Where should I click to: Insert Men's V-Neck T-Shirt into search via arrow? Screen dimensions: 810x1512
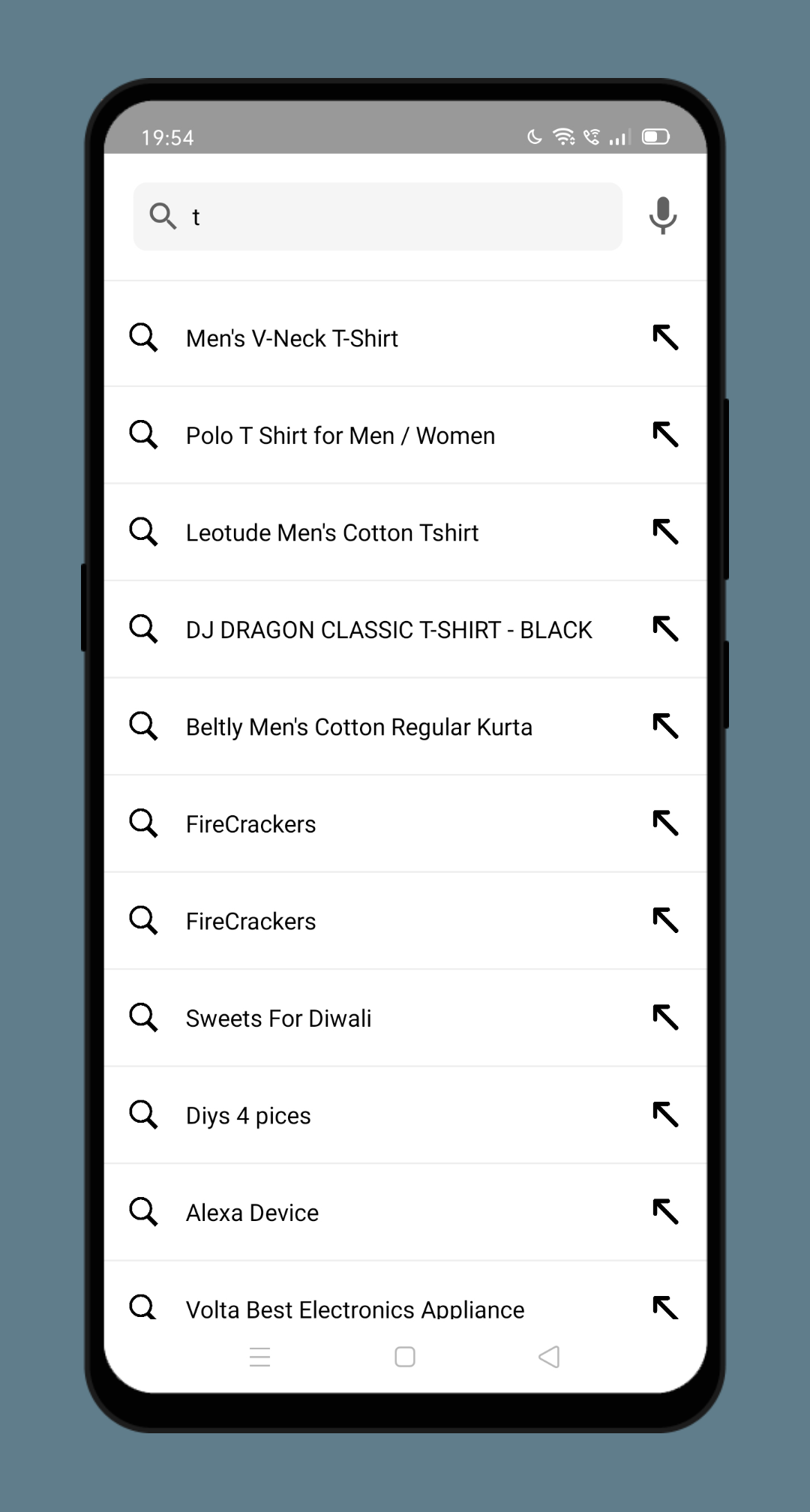(664, 337)
